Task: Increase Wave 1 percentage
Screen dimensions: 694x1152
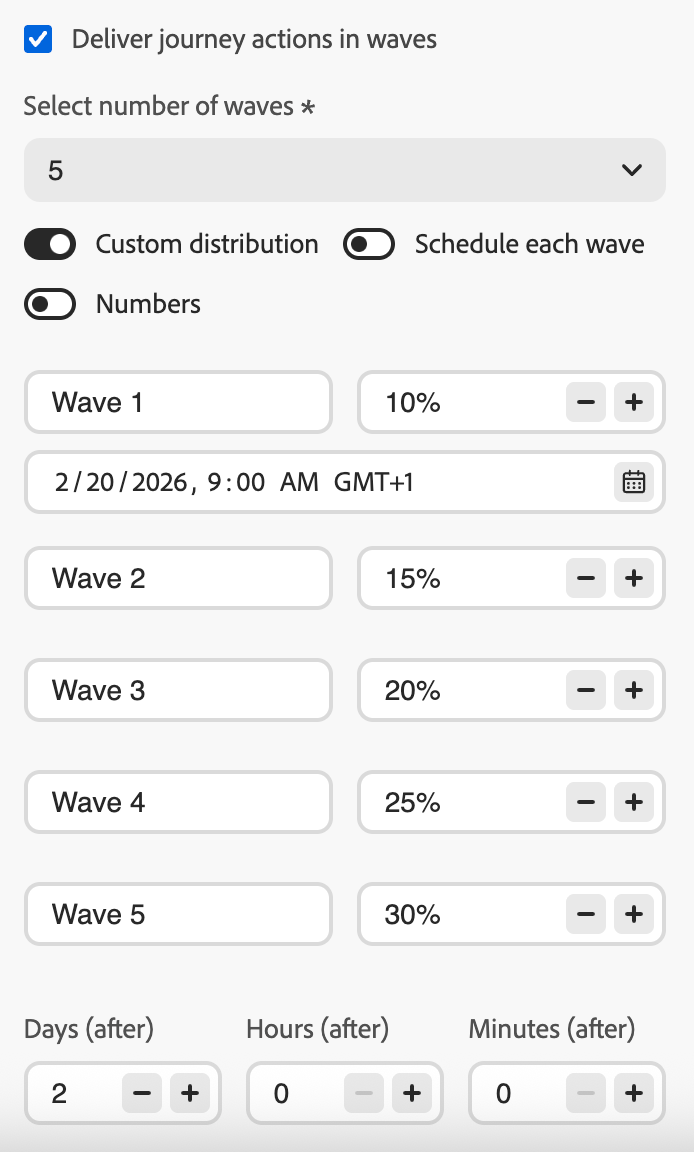Action: point(633,402)
